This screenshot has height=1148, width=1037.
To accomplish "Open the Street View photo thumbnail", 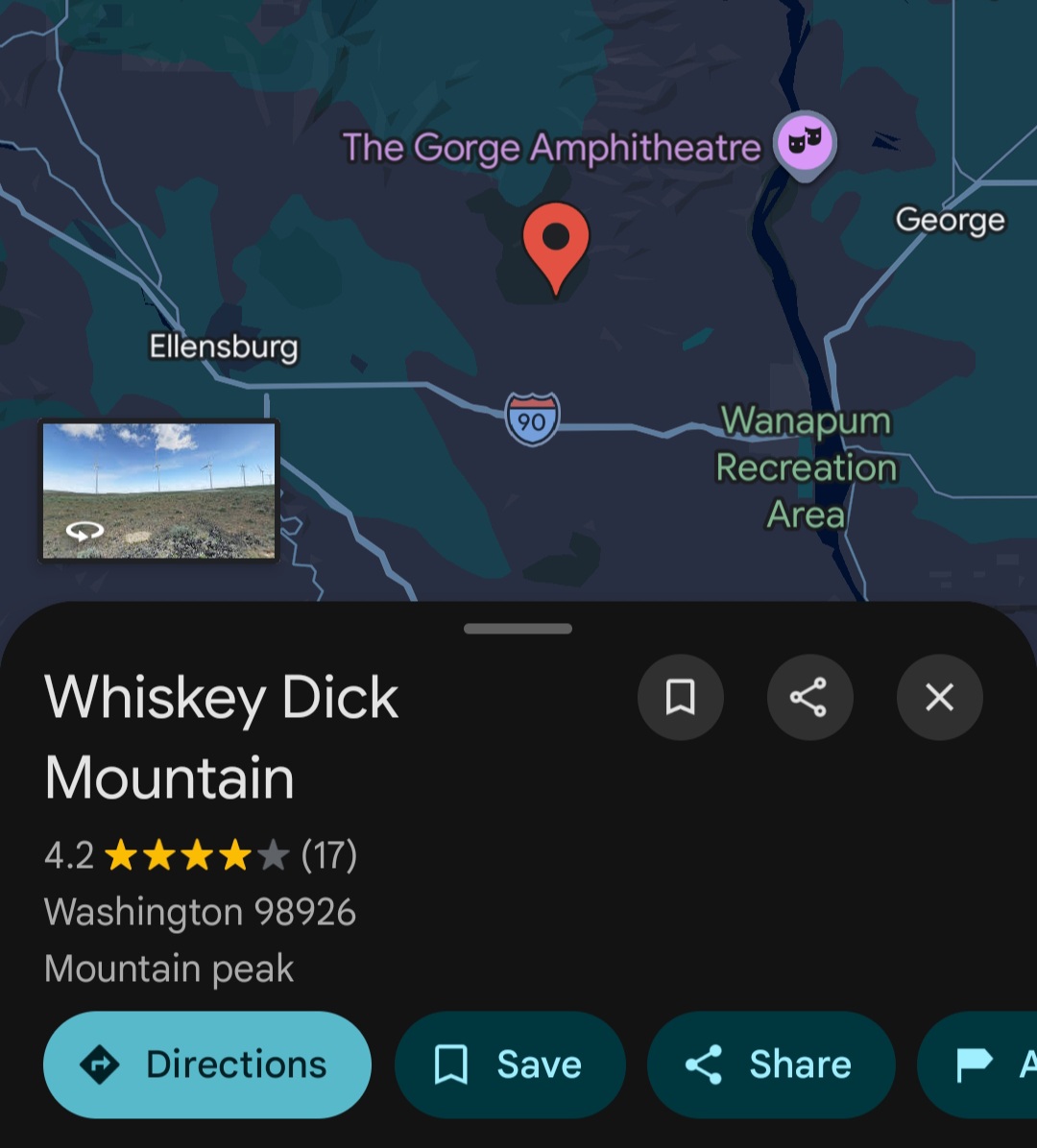I will click(x=158, y=490).
